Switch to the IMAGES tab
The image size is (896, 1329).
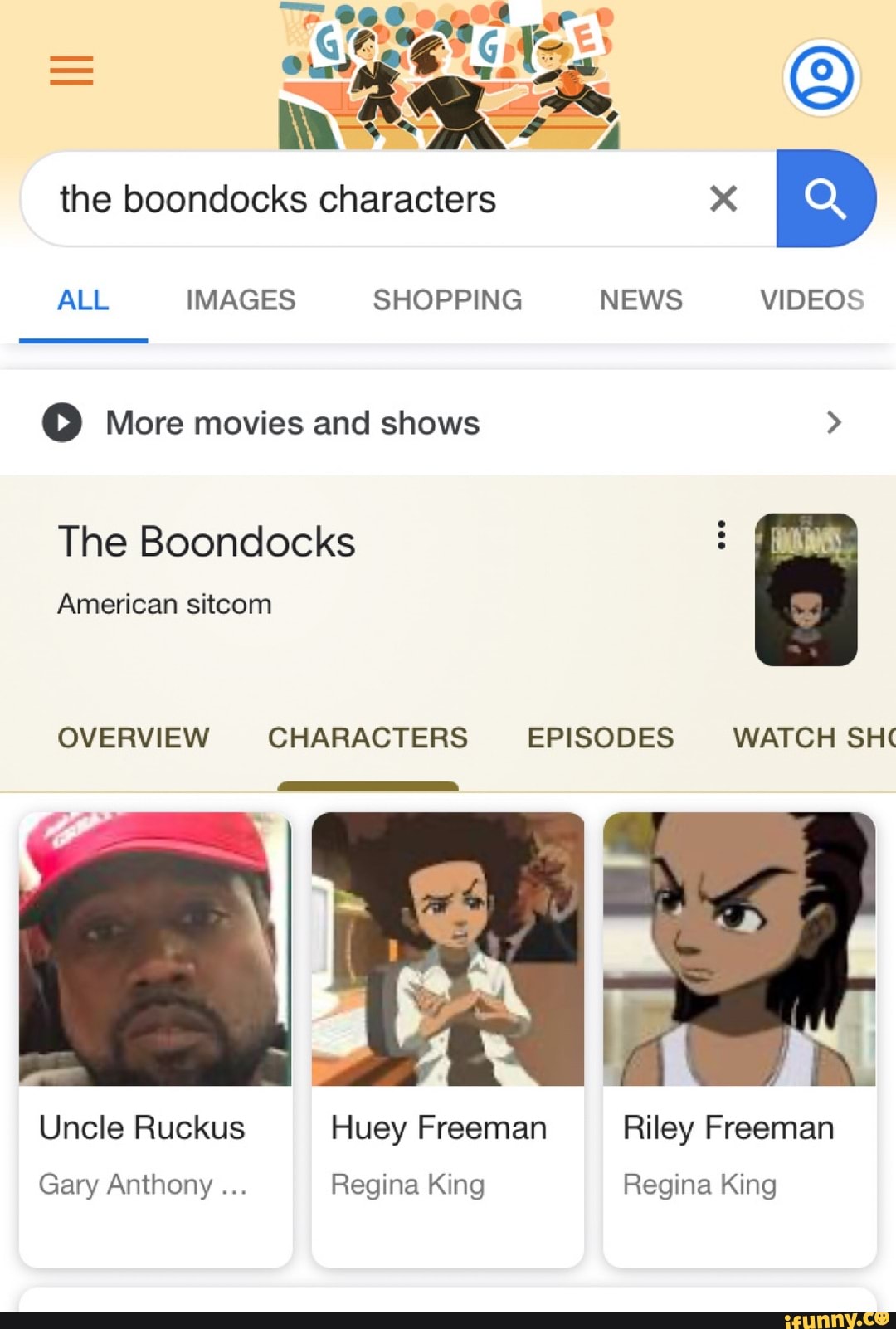point(240,300)
